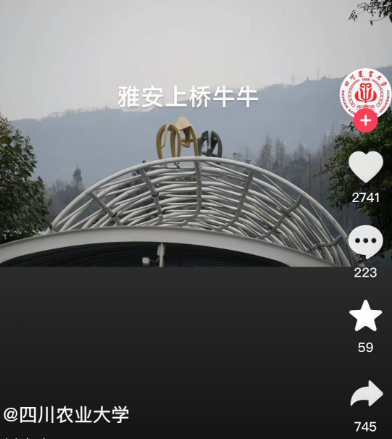Screen dimensions: 392x439
Task: Follow the account with the plus button
Action: click(366, 120)
